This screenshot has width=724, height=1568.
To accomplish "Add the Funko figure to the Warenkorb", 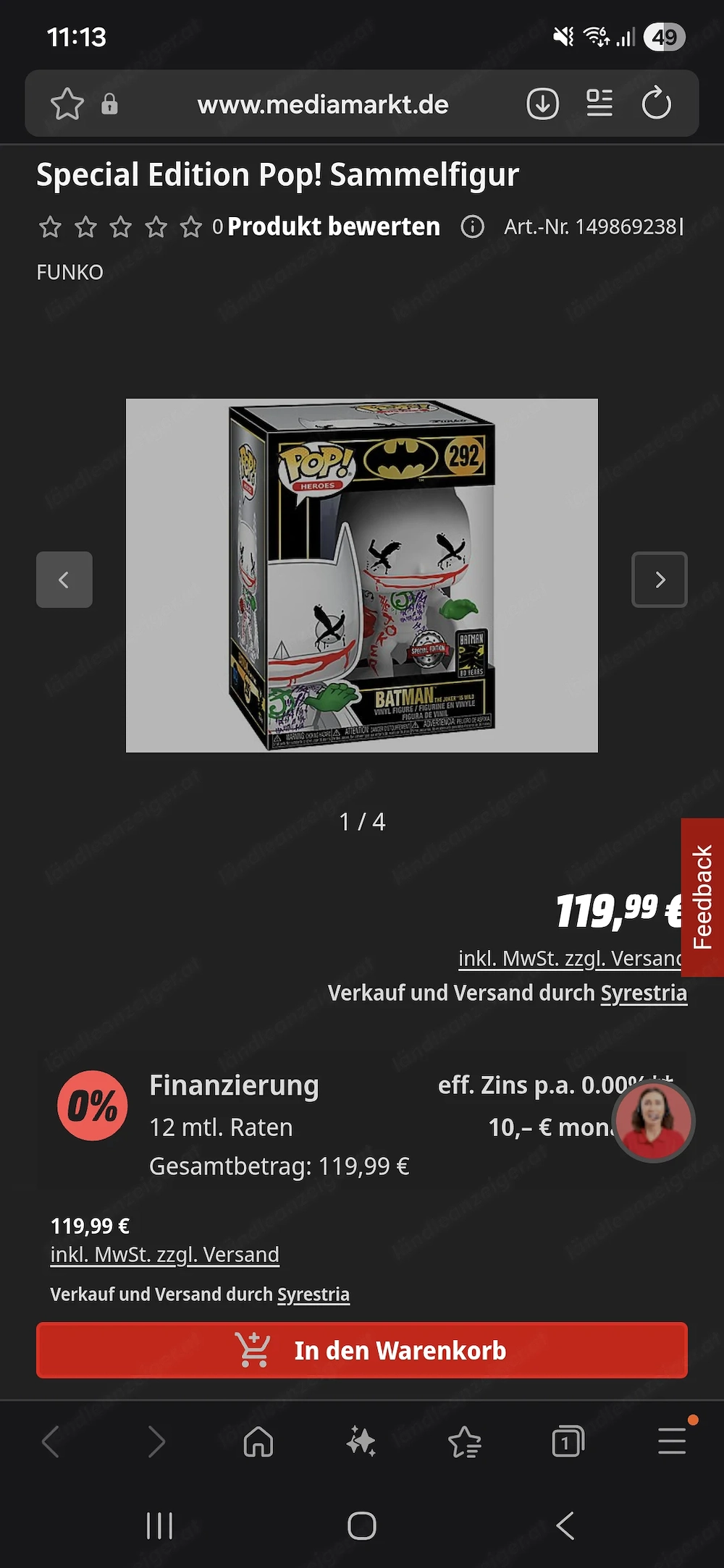I will coord(362,1350).
